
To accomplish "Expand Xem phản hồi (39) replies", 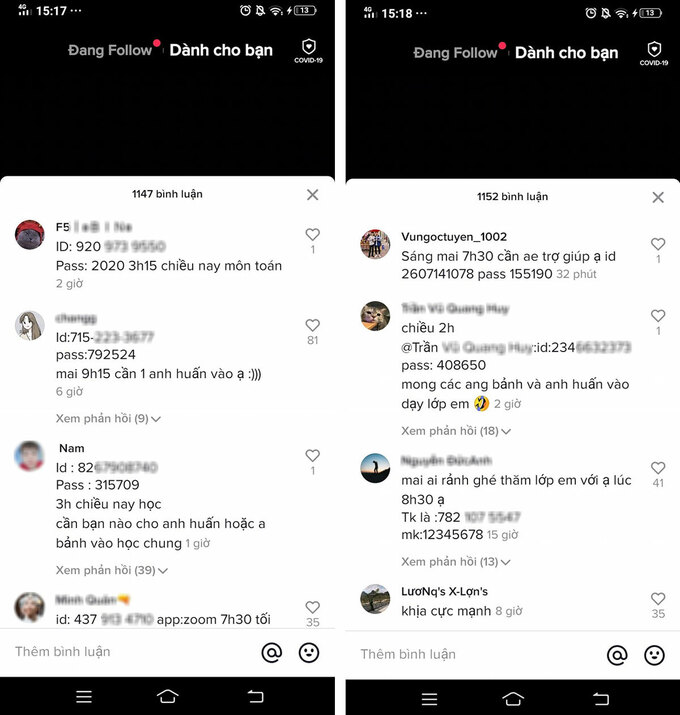I will pos(111,570).
